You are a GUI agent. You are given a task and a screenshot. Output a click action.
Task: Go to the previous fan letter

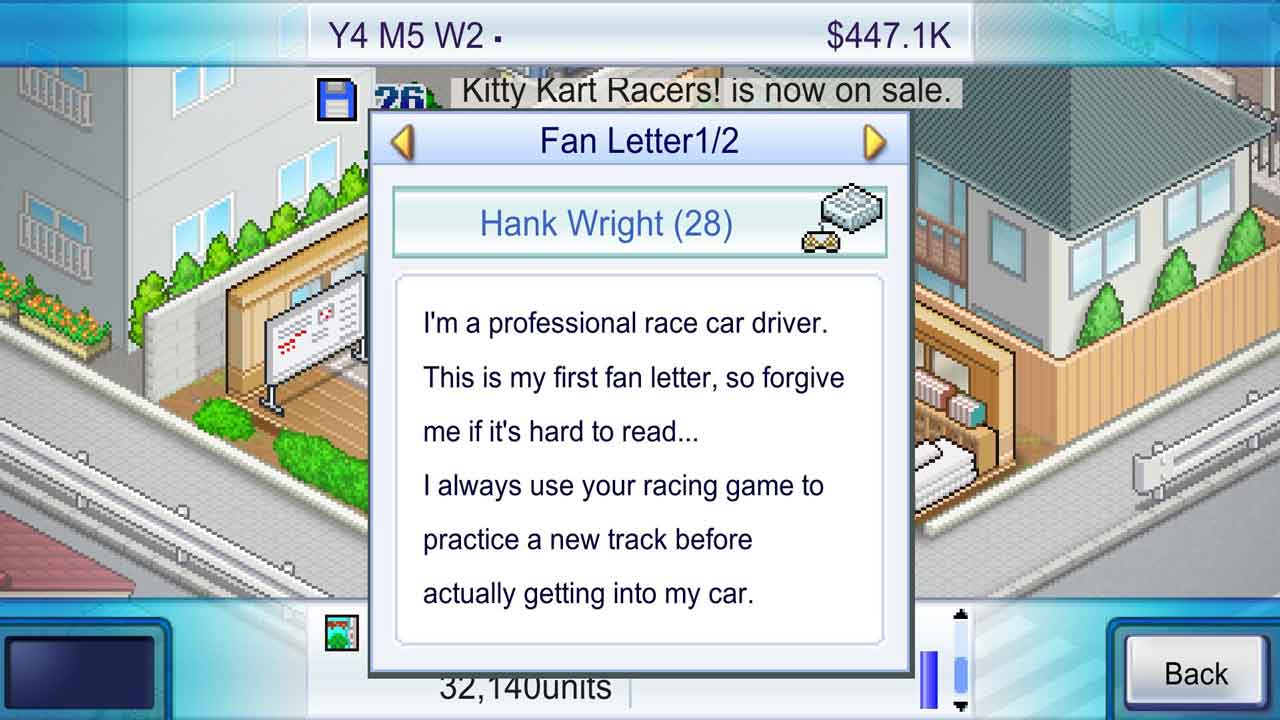(402, 142)
